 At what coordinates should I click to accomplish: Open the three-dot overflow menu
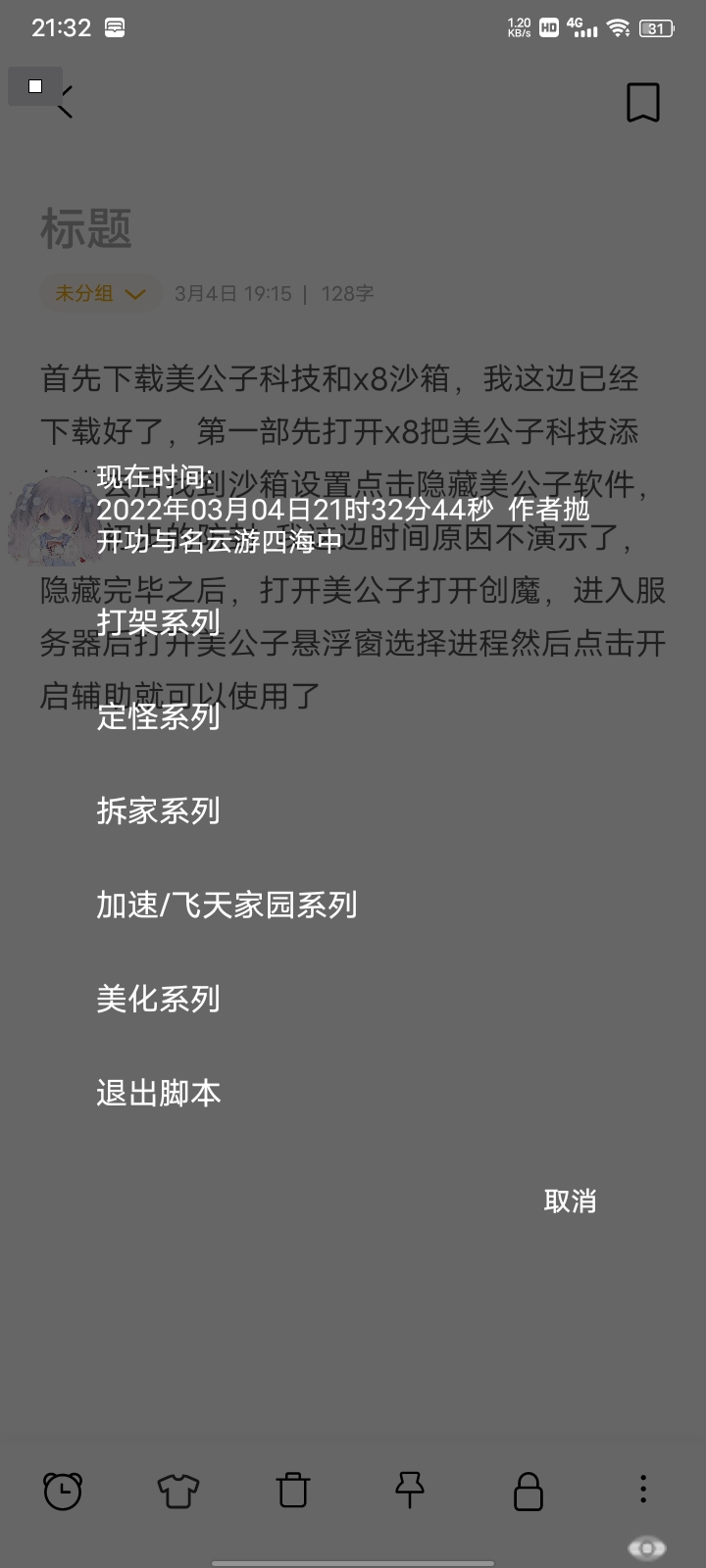[x=643, y=1491]
